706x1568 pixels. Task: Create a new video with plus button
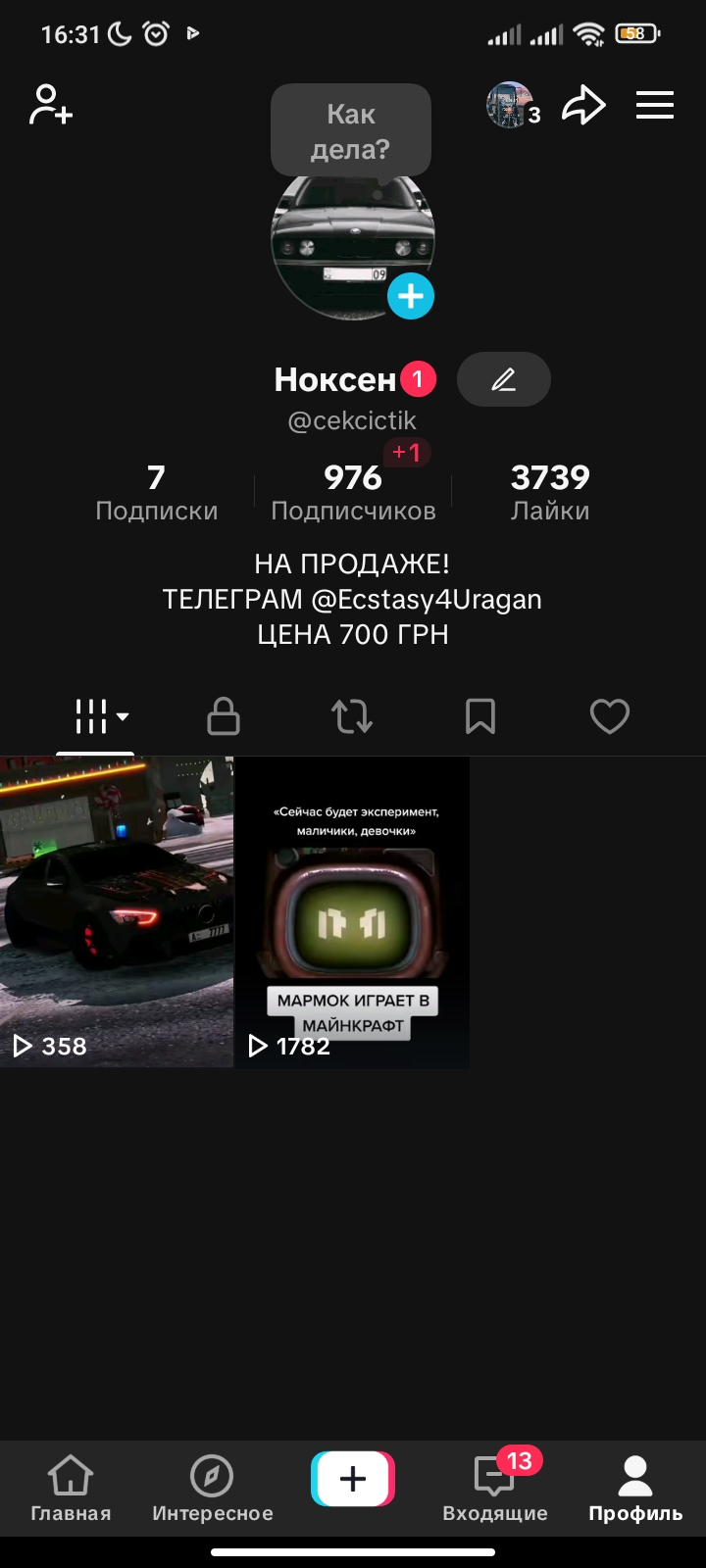(x=353, y=1479)
